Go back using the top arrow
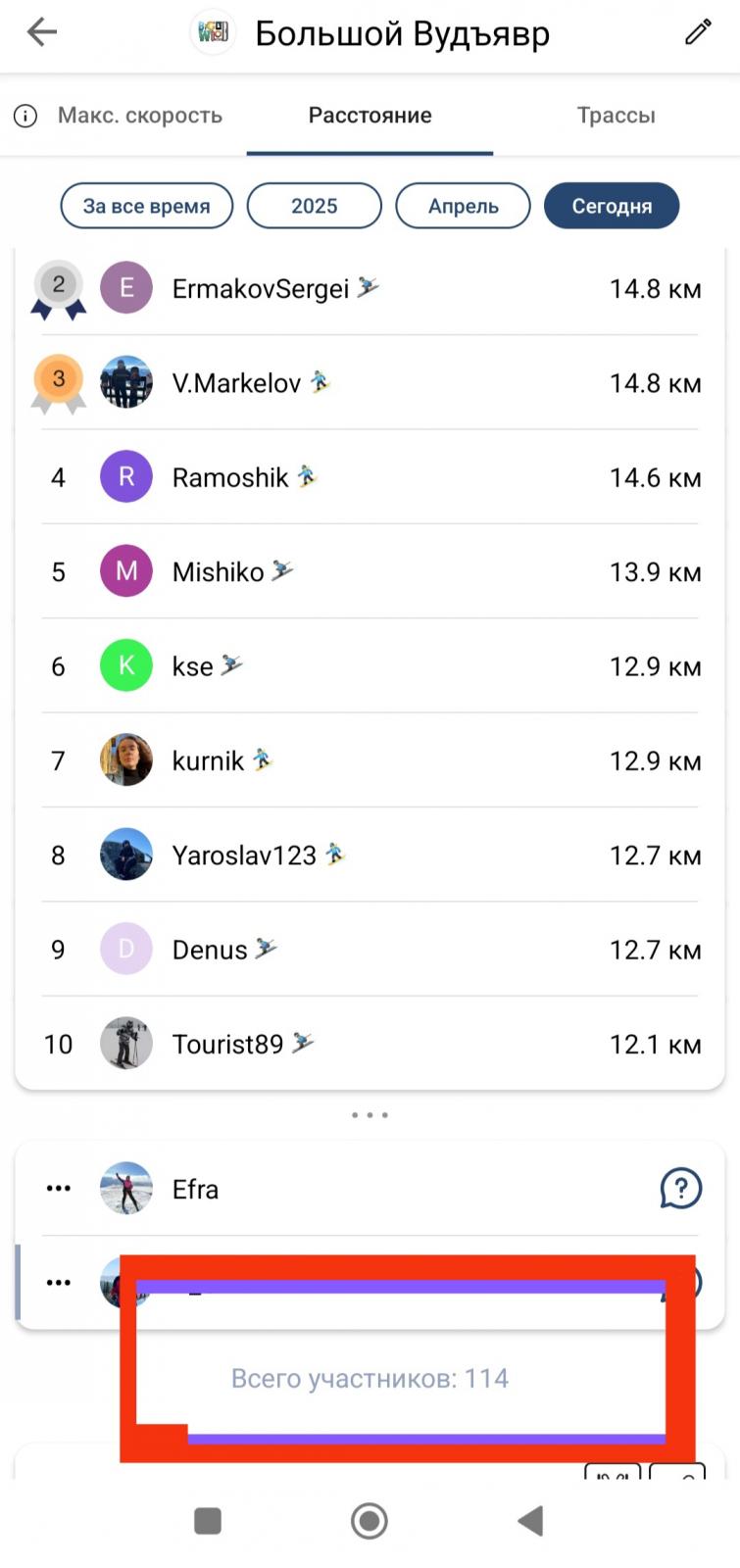The image size is (740, 1568). [x=42, y=32]
